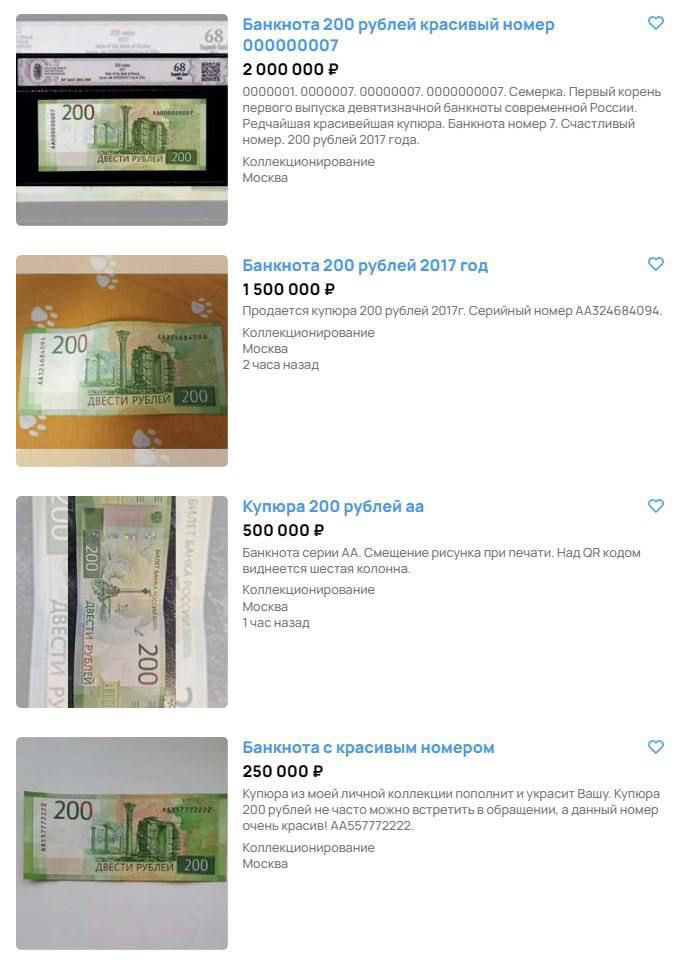Save 'Банкнота с красивым номером' to favorites

point(656,747)
